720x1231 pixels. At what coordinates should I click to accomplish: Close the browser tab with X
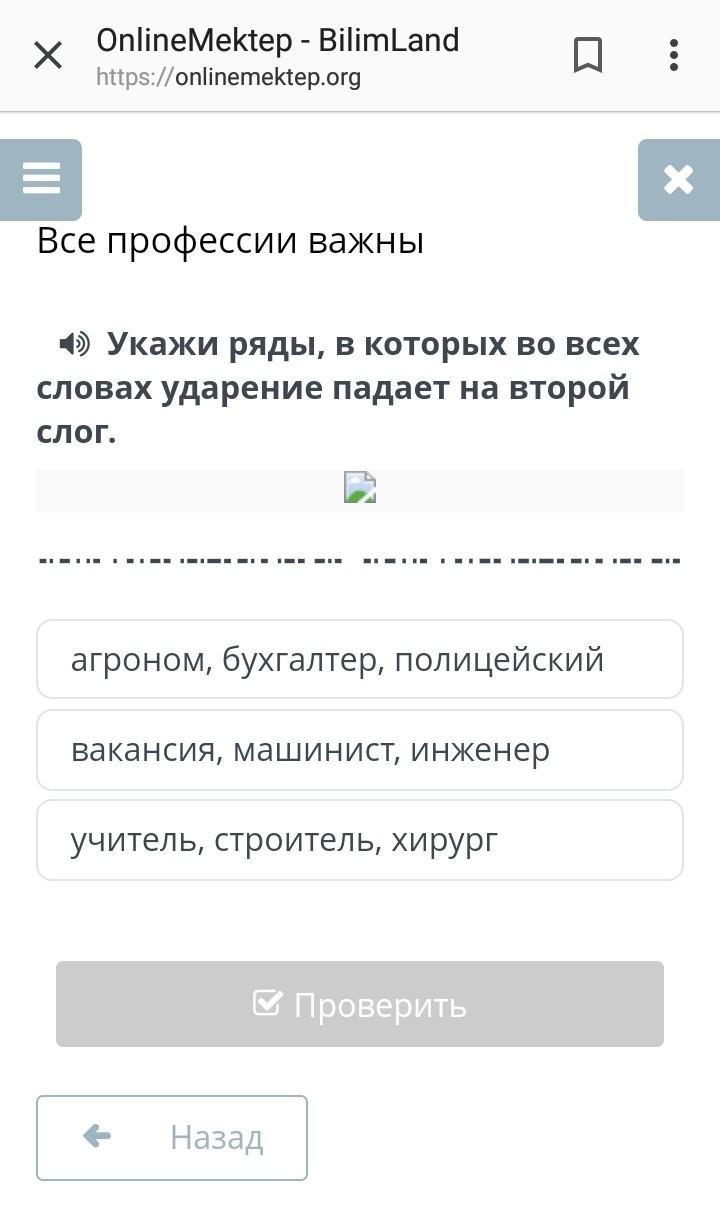click(48, 56)
